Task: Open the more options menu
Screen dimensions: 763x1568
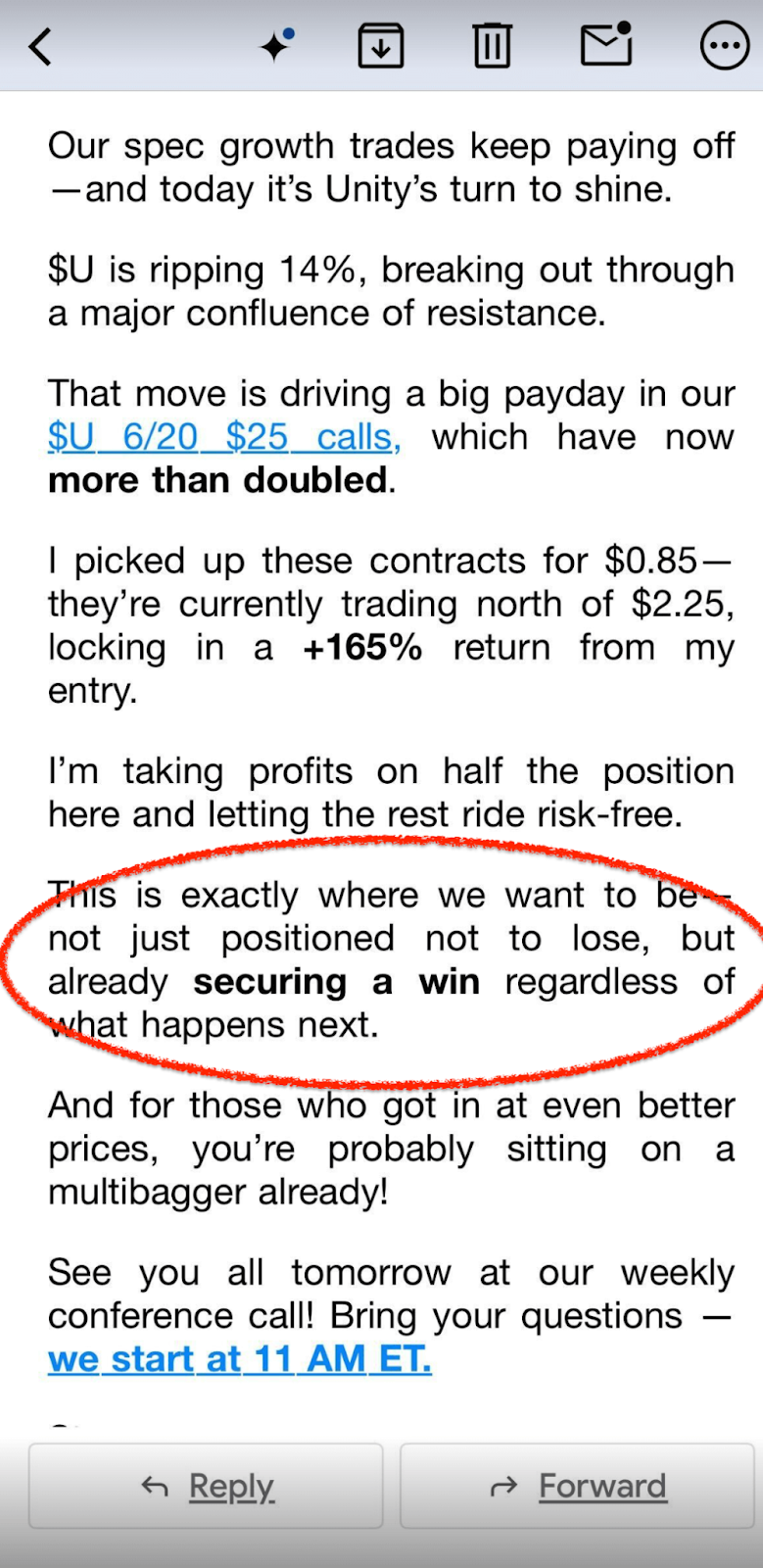Action: pyautogui.click(x=725, y=46)
